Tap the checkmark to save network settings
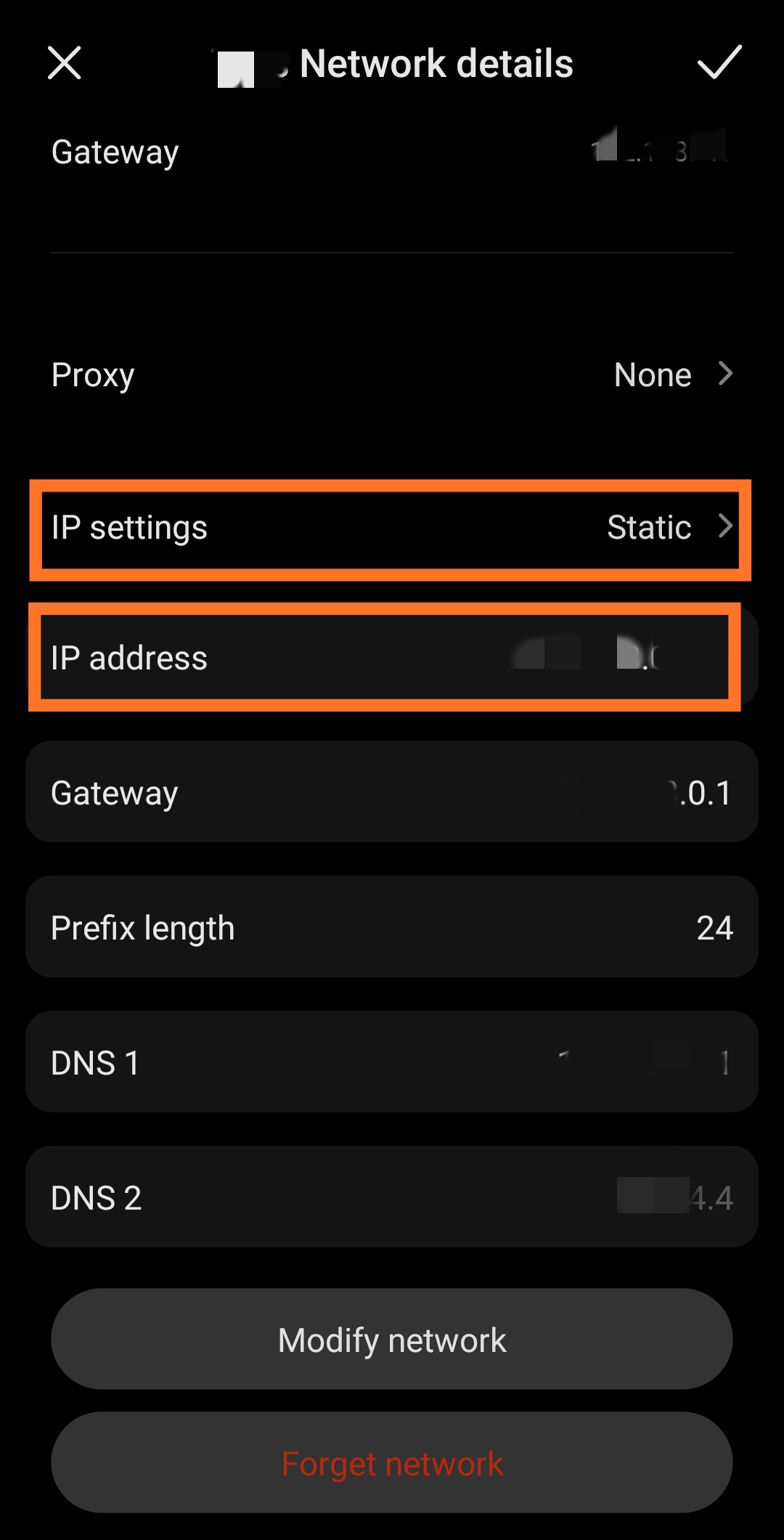Viewport: 784px width, 1540px height. (x=718, y=64)
